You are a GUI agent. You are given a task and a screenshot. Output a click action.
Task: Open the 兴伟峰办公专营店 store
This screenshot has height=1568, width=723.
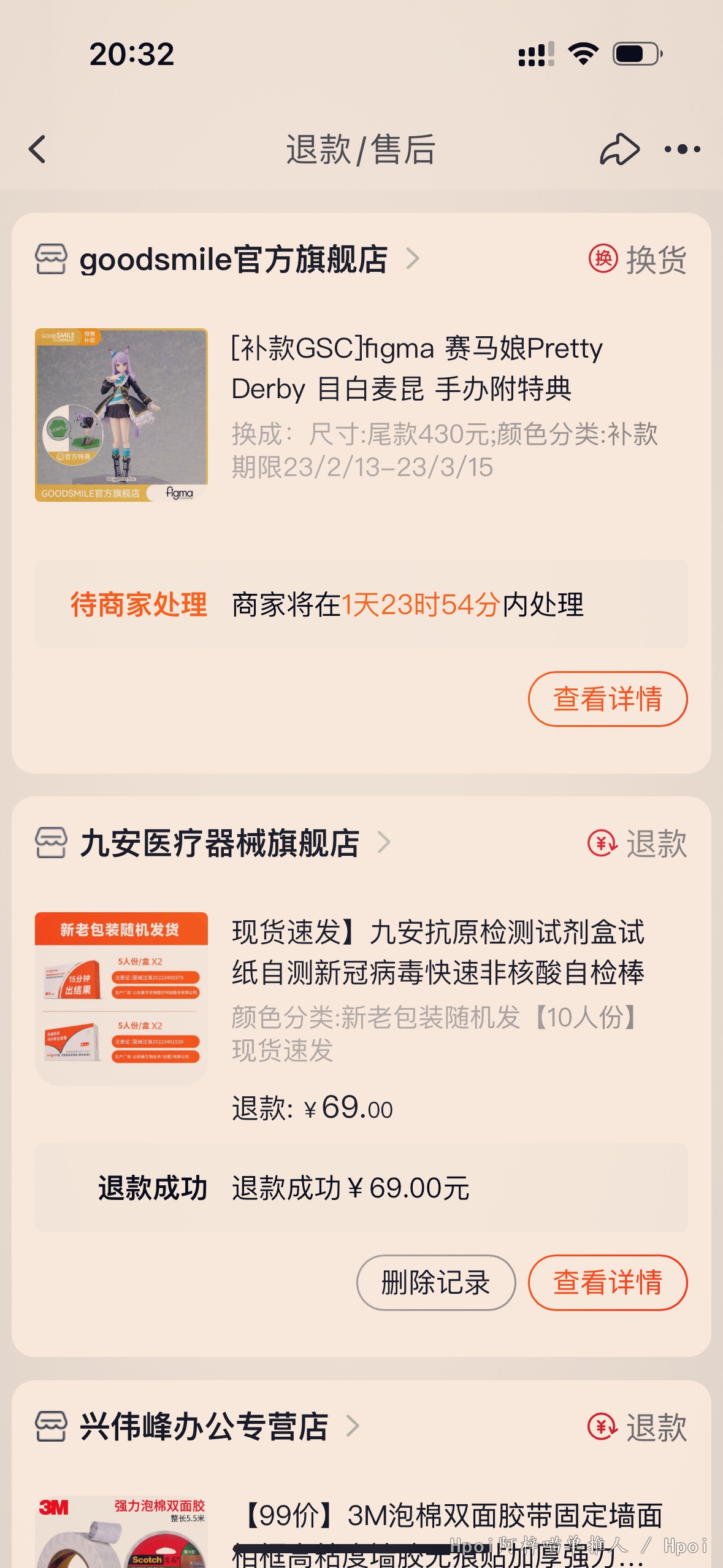[x=204, y=1426]
